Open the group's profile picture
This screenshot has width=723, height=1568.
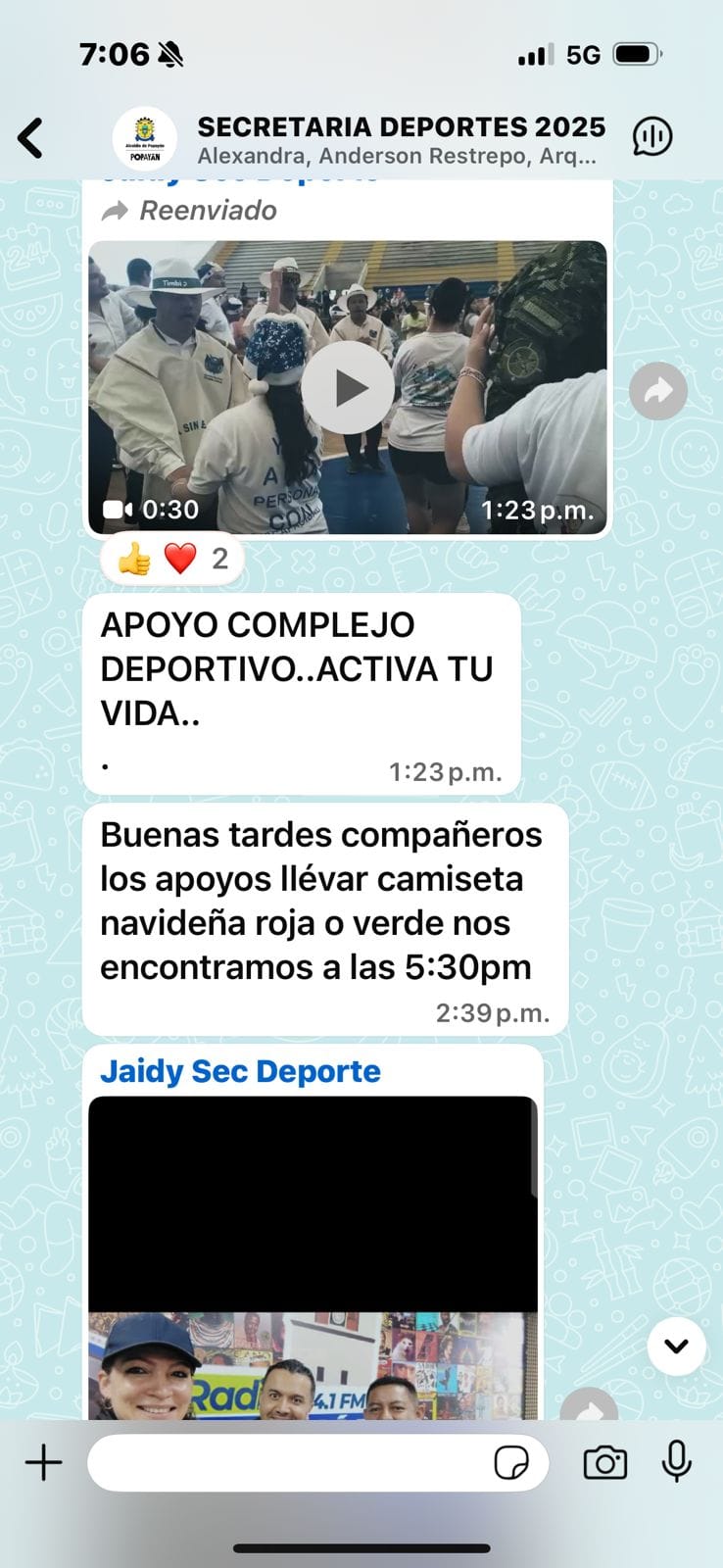pyautogui.click(x=145, y=138)
